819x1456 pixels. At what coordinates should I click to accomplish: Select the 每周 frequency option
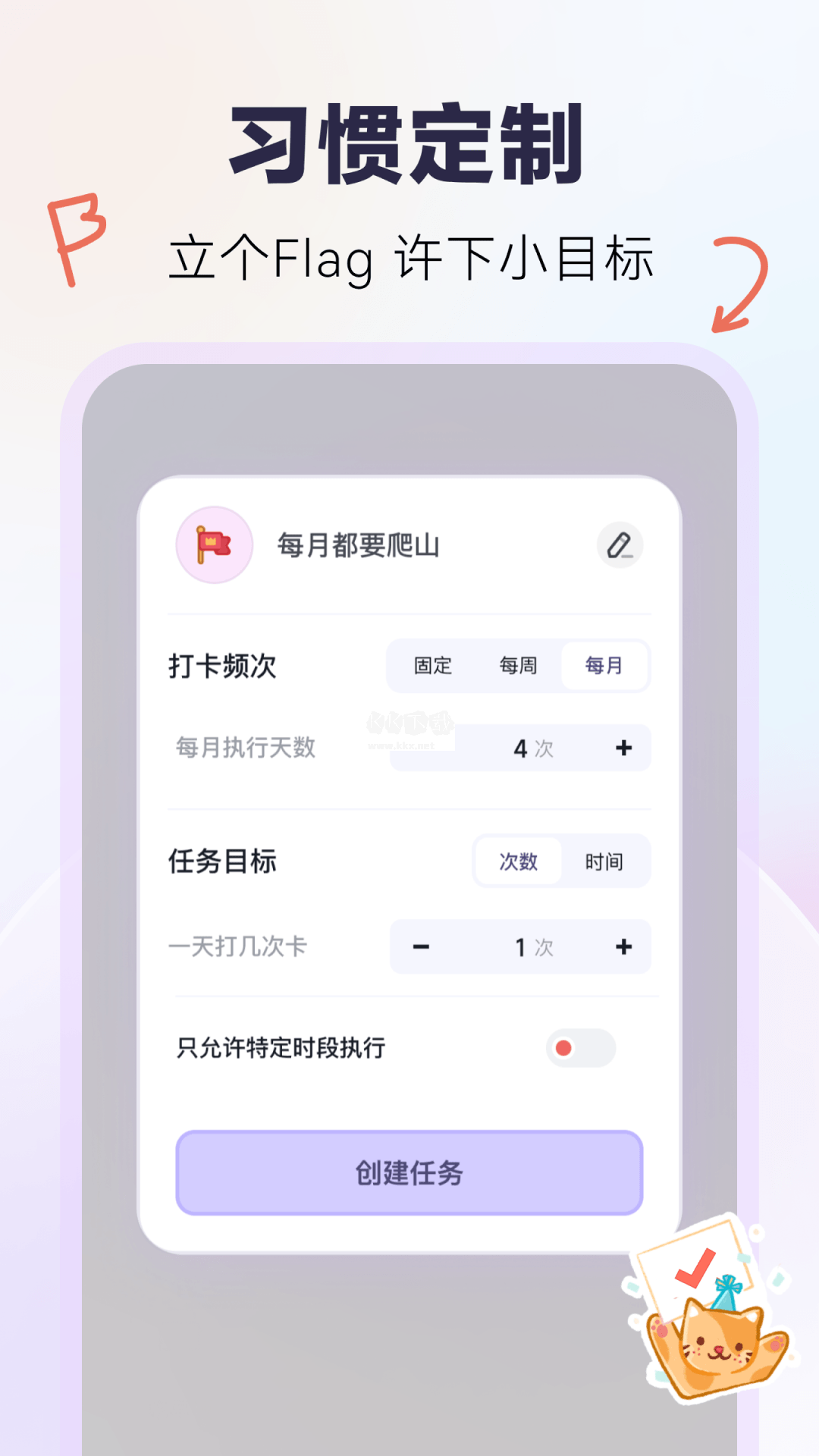(x=518, y=666)
